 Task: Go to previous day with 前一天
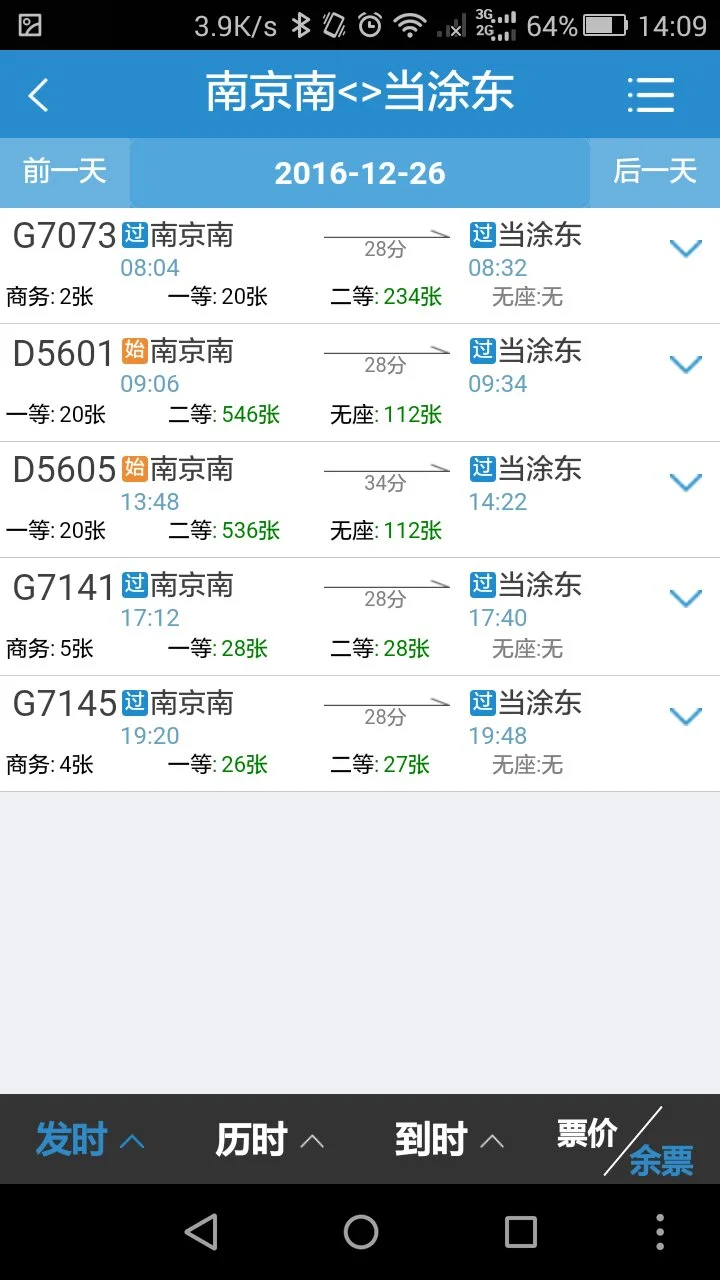63,172
